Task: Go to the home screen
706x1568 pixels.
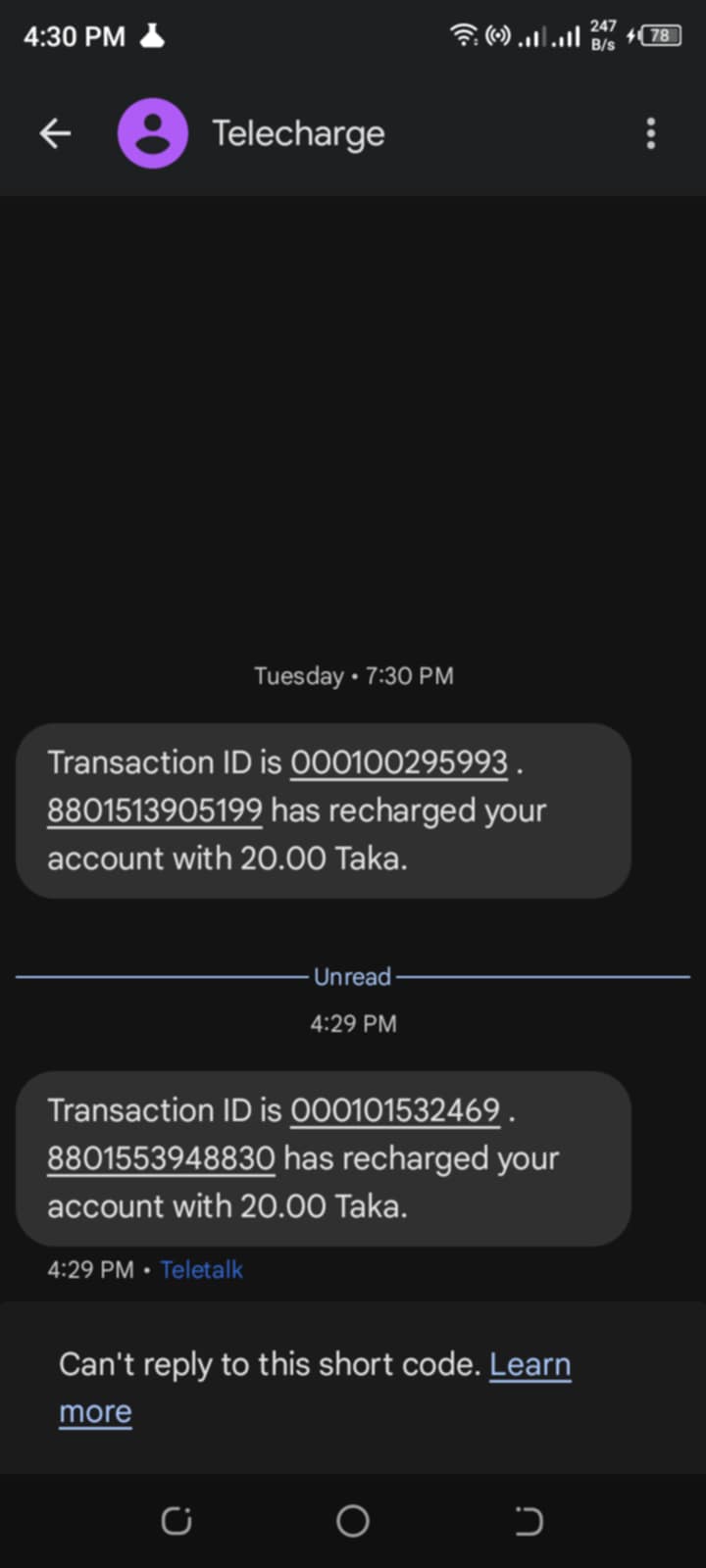Action: pyautogui.click(x=353, y=1521)
